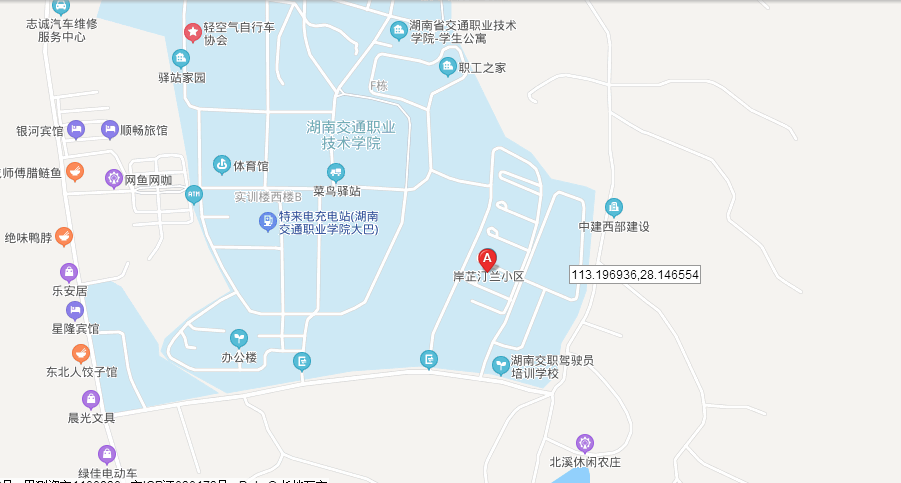
Task: Select the 办公楼 marker
Action: (x=238, y=339)
